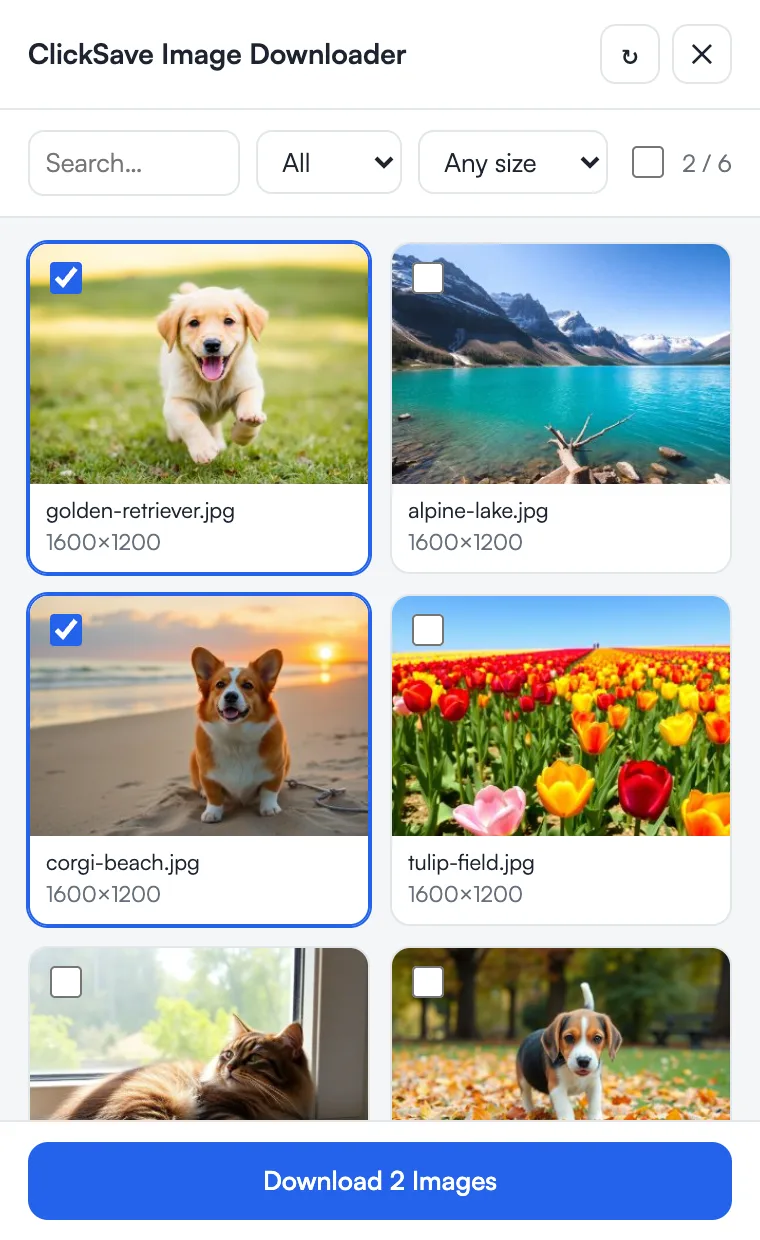
Task: Open the alpine-lake.jpg image card
Action: pos(561,408)
